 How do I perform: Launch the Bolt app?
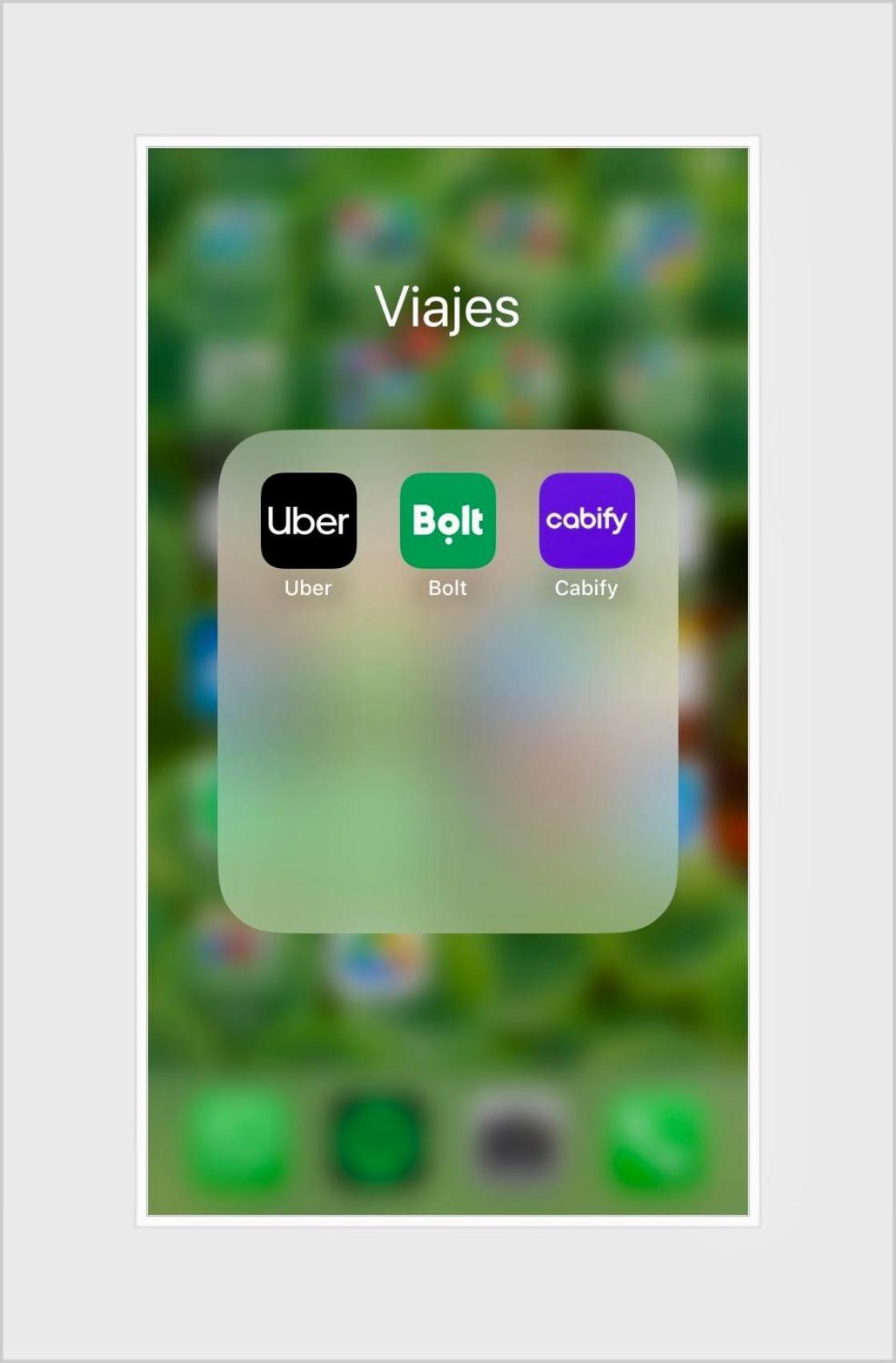447,521
